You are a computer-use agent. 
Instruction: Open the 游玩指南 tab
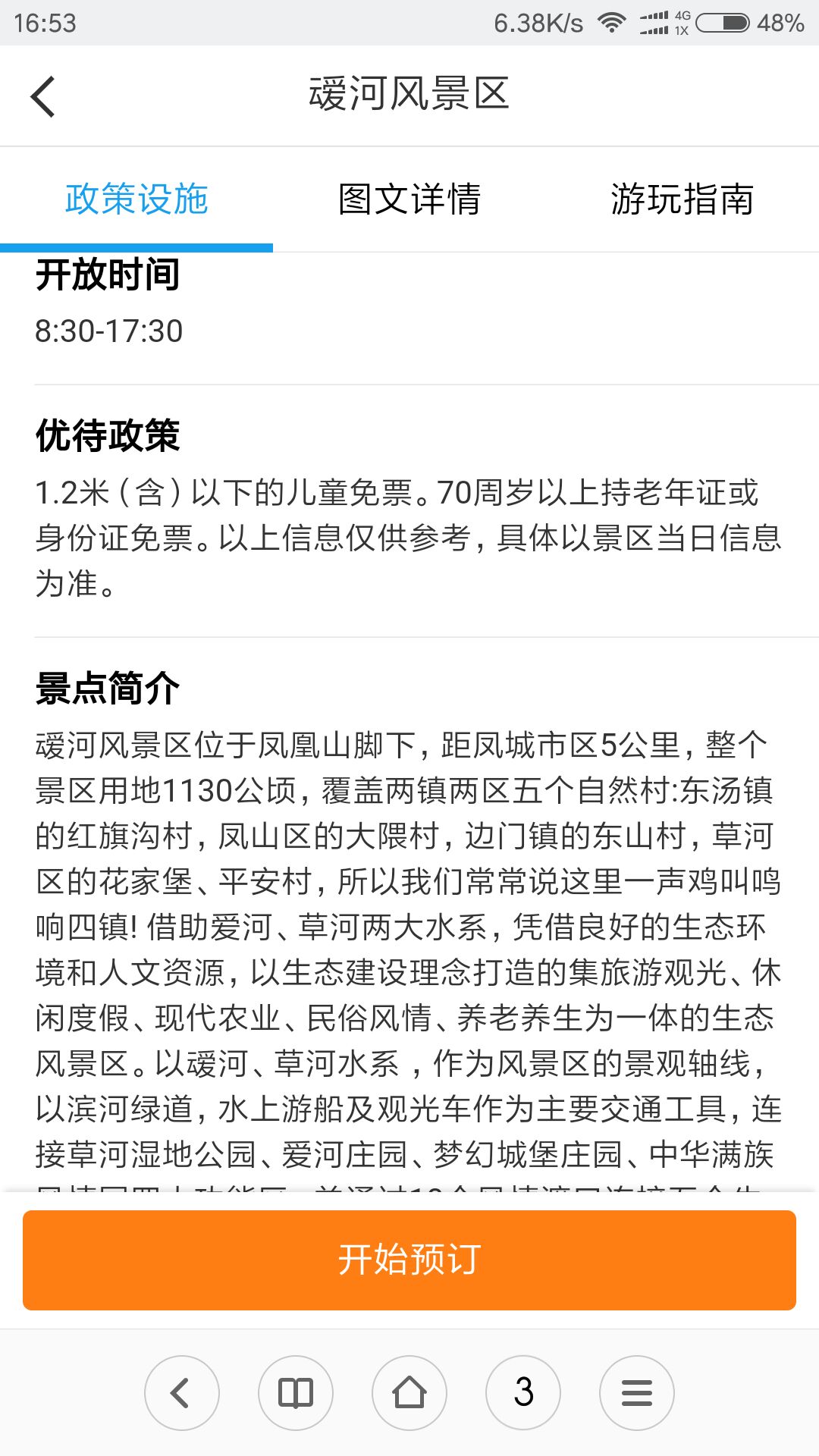[682, 199]
